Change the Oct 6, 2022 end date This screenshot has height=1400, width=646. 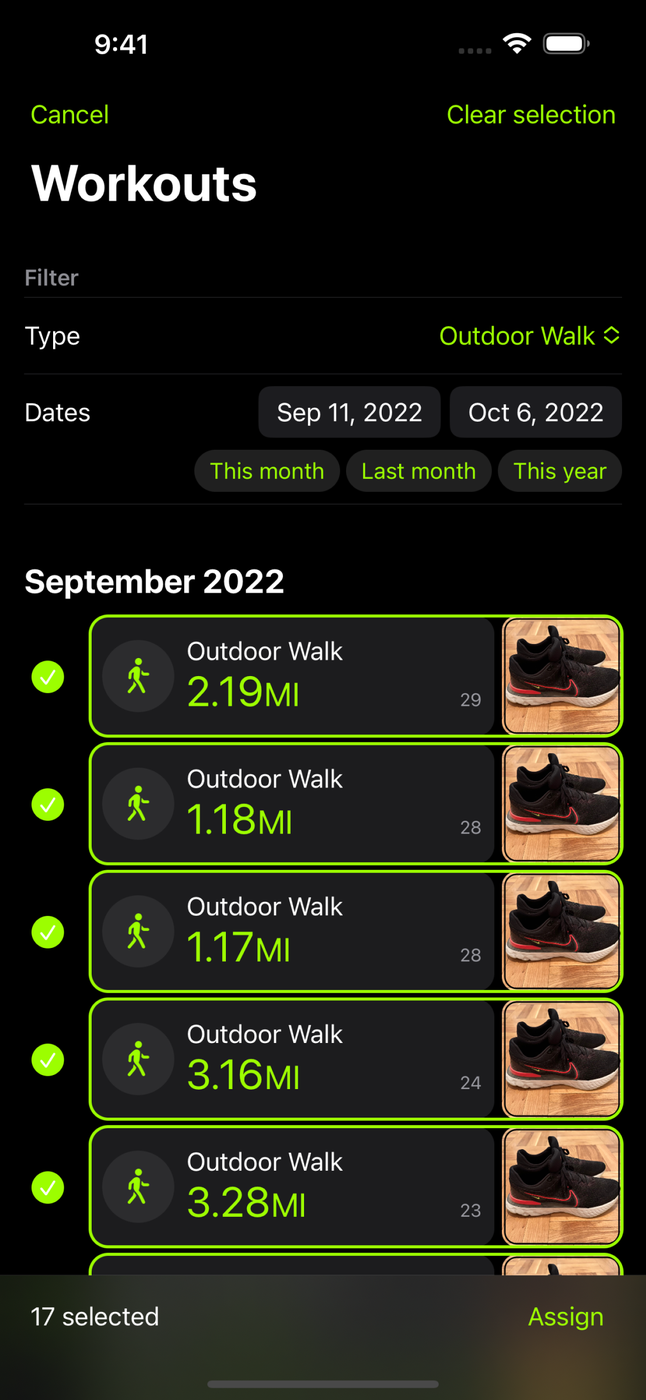click(x=536, y=412)
